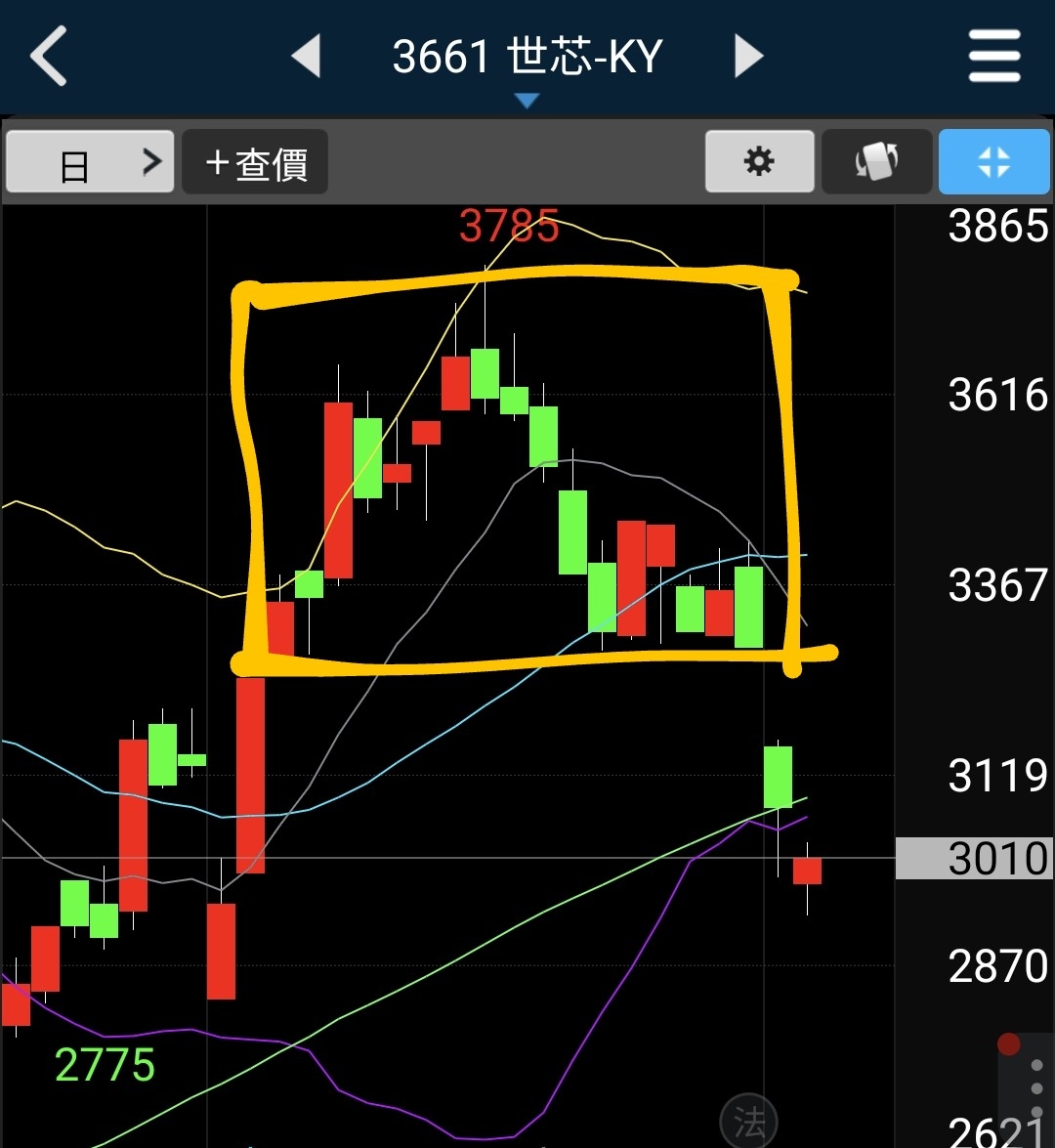This screenshot has height=1148, width=1055.
Task: Tap the 法 circle icon
Action: click(748, 1122)
